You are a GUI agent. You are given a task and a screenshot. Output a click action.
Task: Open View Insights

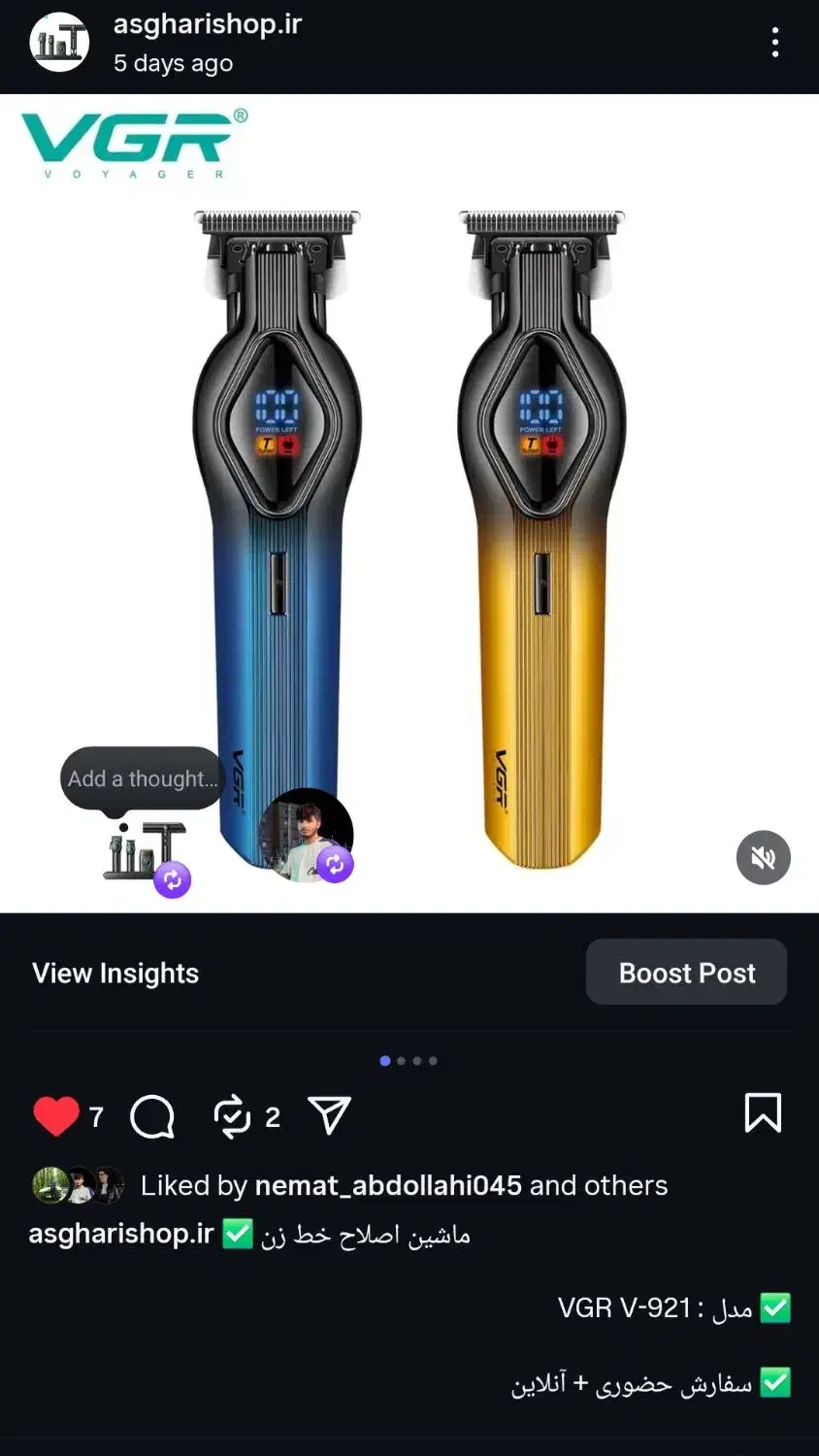(115, 974)
